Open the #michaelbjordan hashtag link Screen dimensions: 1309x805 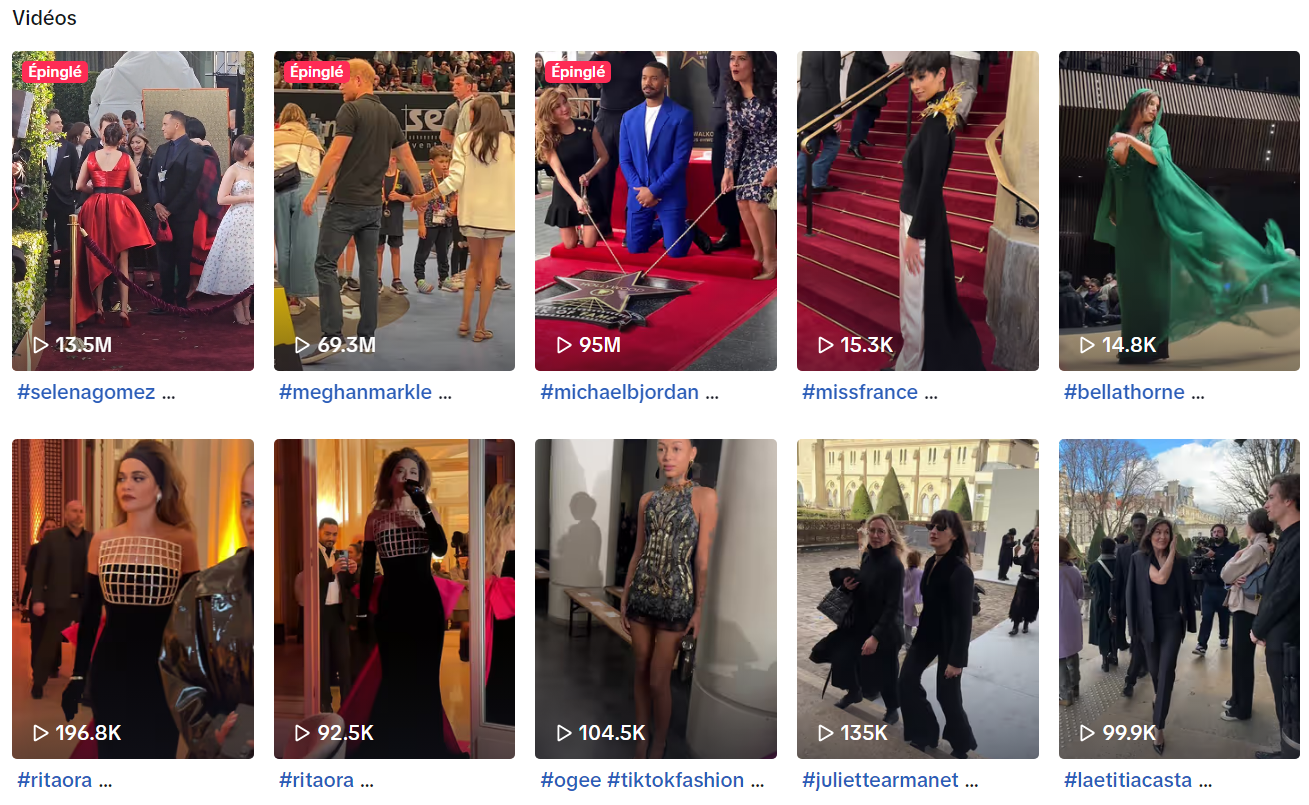(619, 392)
